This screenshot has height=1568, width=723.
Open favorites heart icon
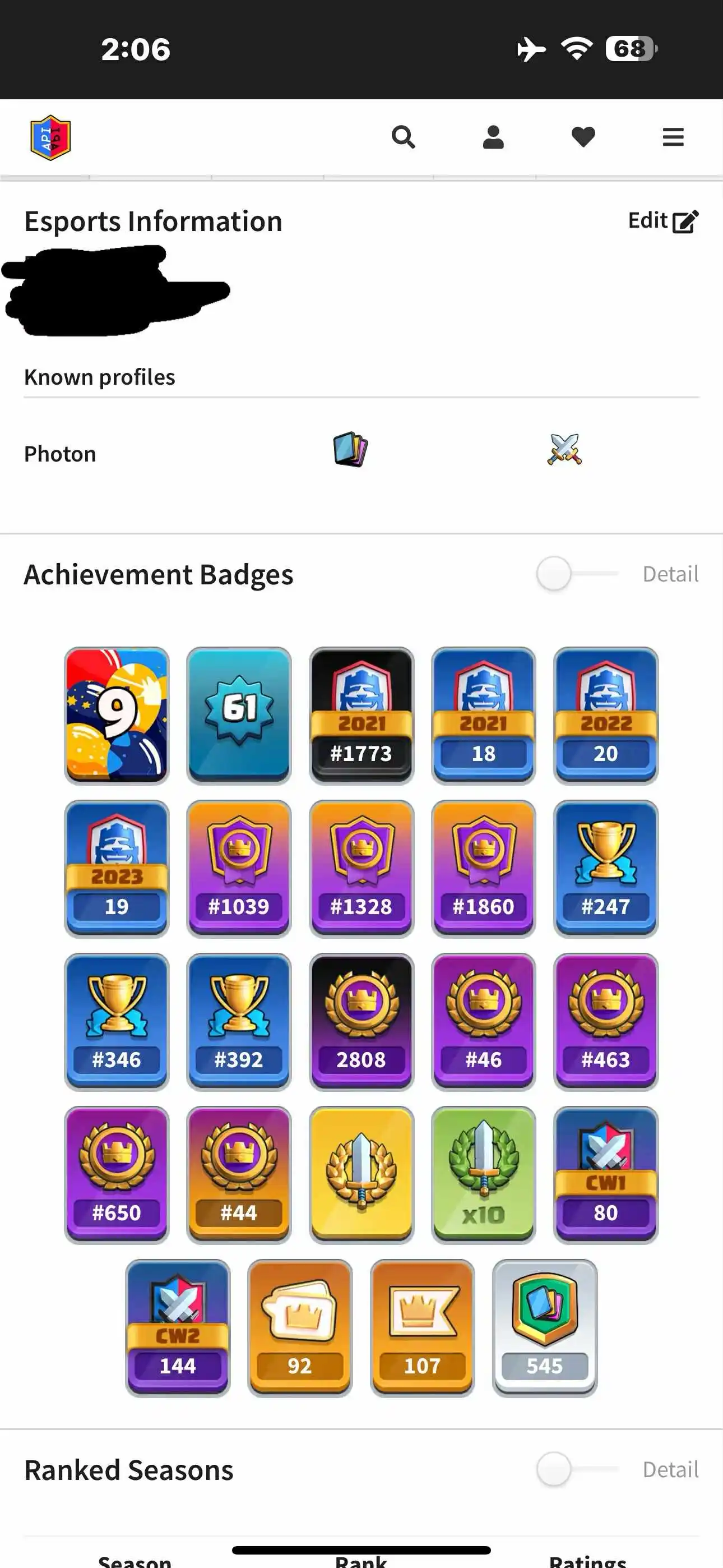pyautogui.click(x=583, y=137)
